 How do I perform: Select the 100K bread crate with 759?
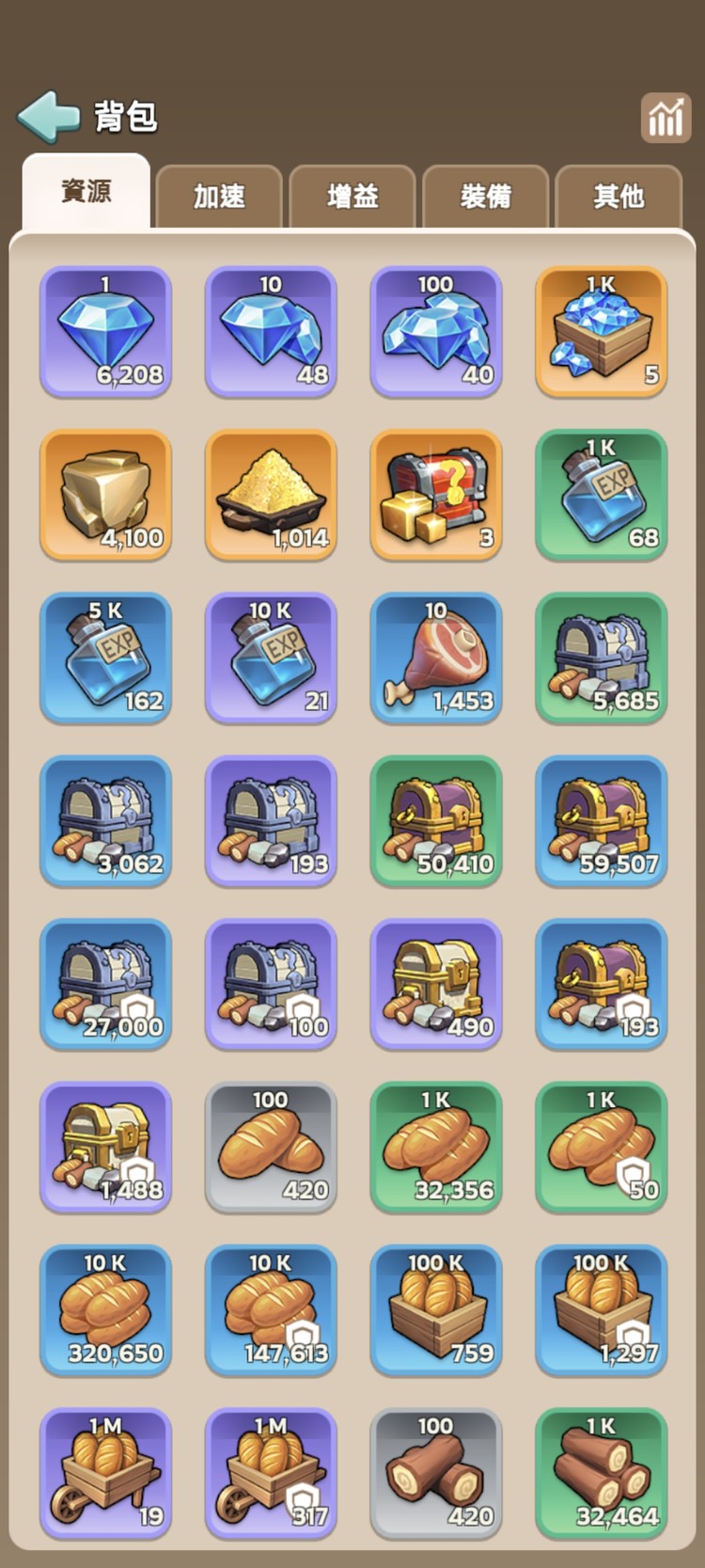tap(436, 1309)
